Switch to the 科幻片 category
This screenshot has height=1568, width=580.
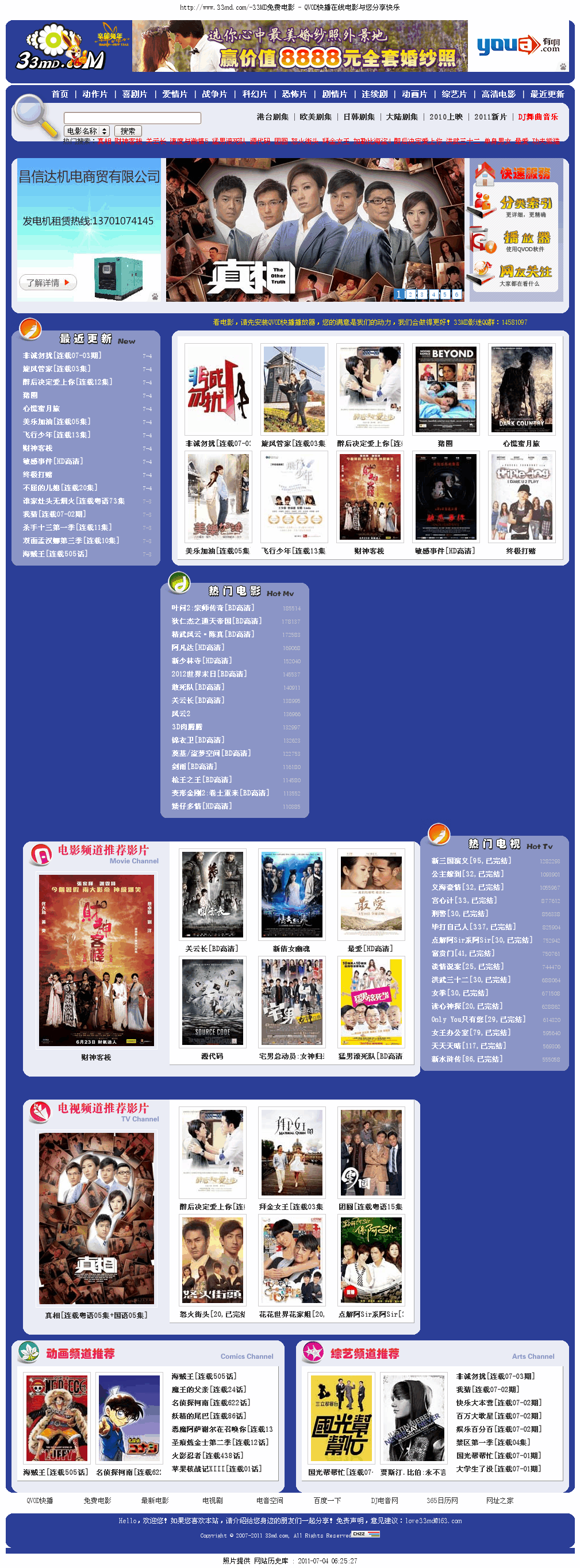point(255,94)
